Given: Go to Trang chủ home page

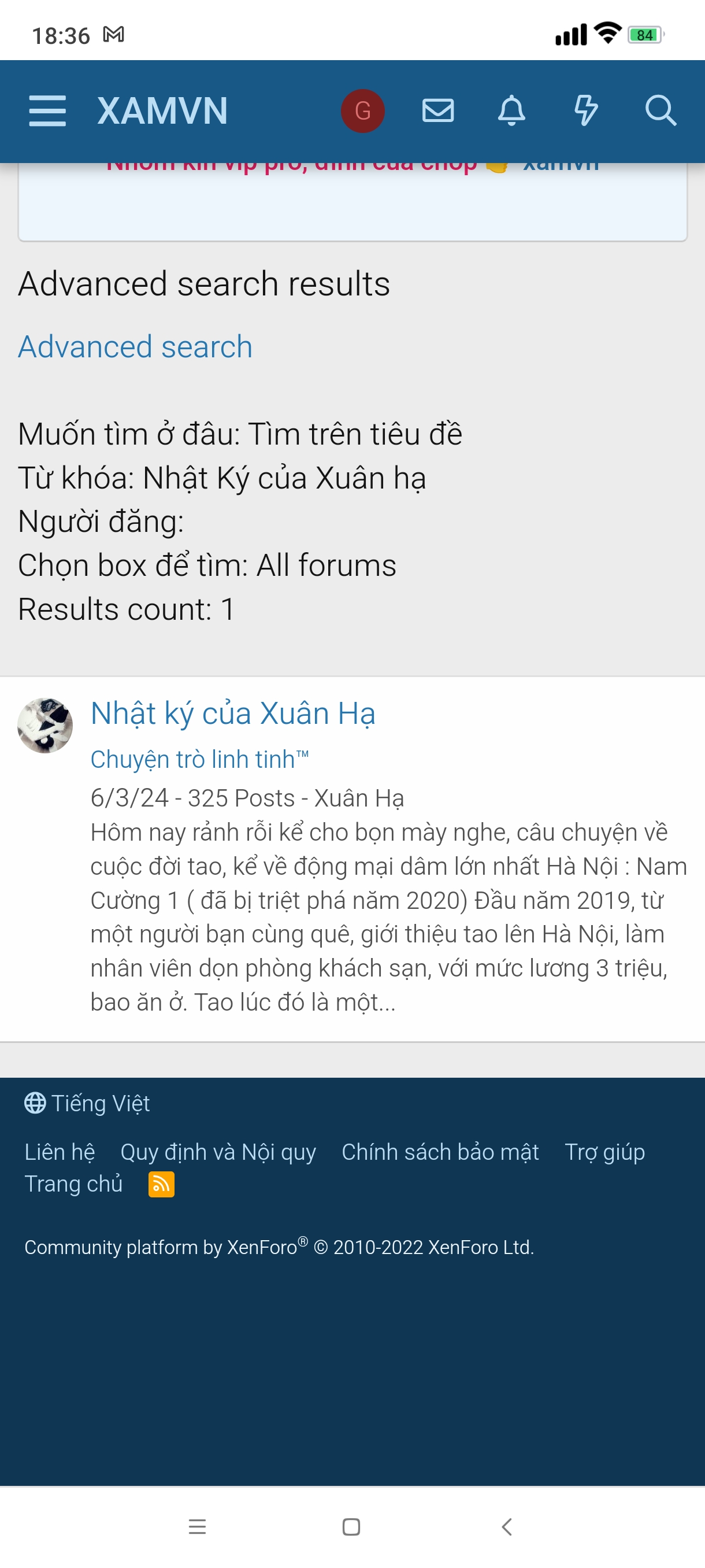Looking at the screenshot, I should 73,1184.
